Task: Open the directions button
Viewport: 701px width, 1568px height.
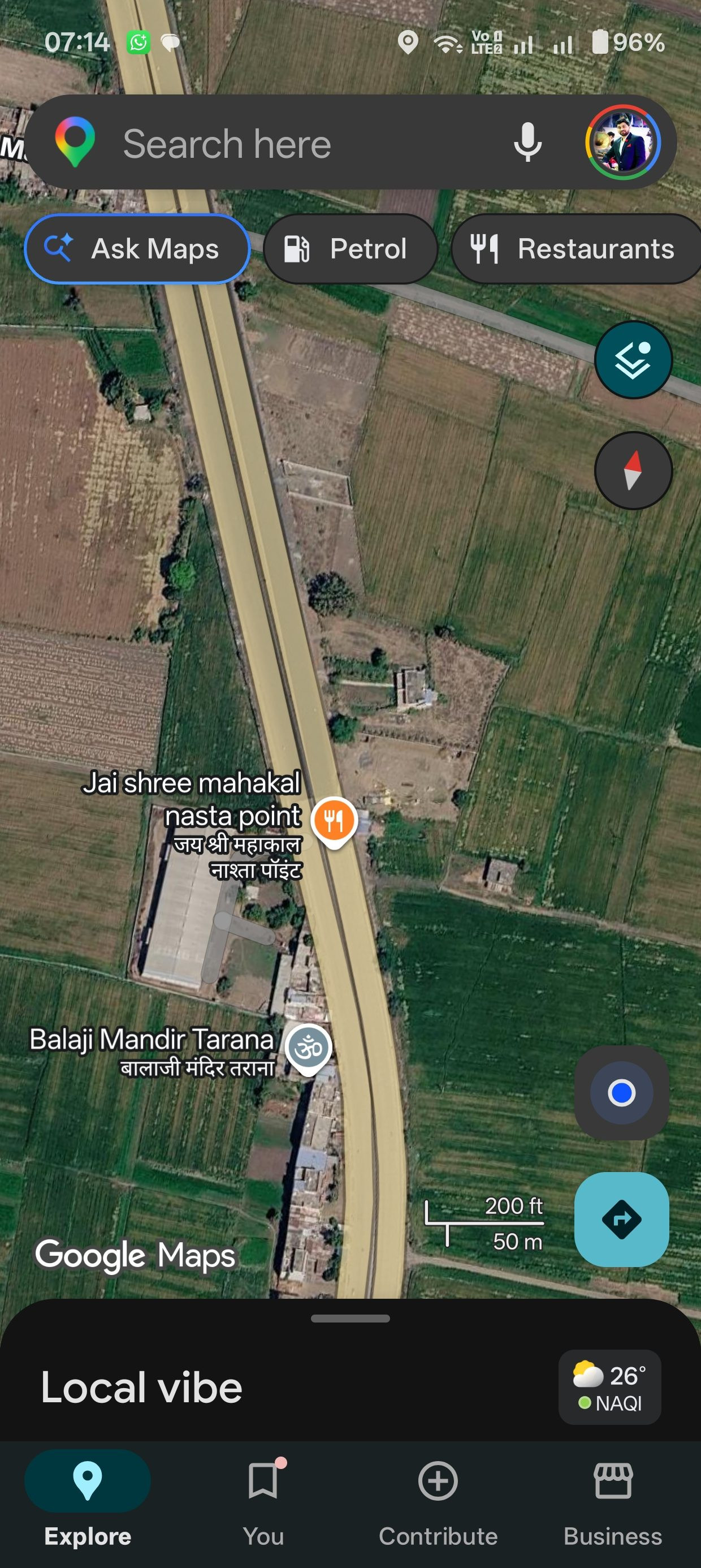Action: coord(621,1219)
